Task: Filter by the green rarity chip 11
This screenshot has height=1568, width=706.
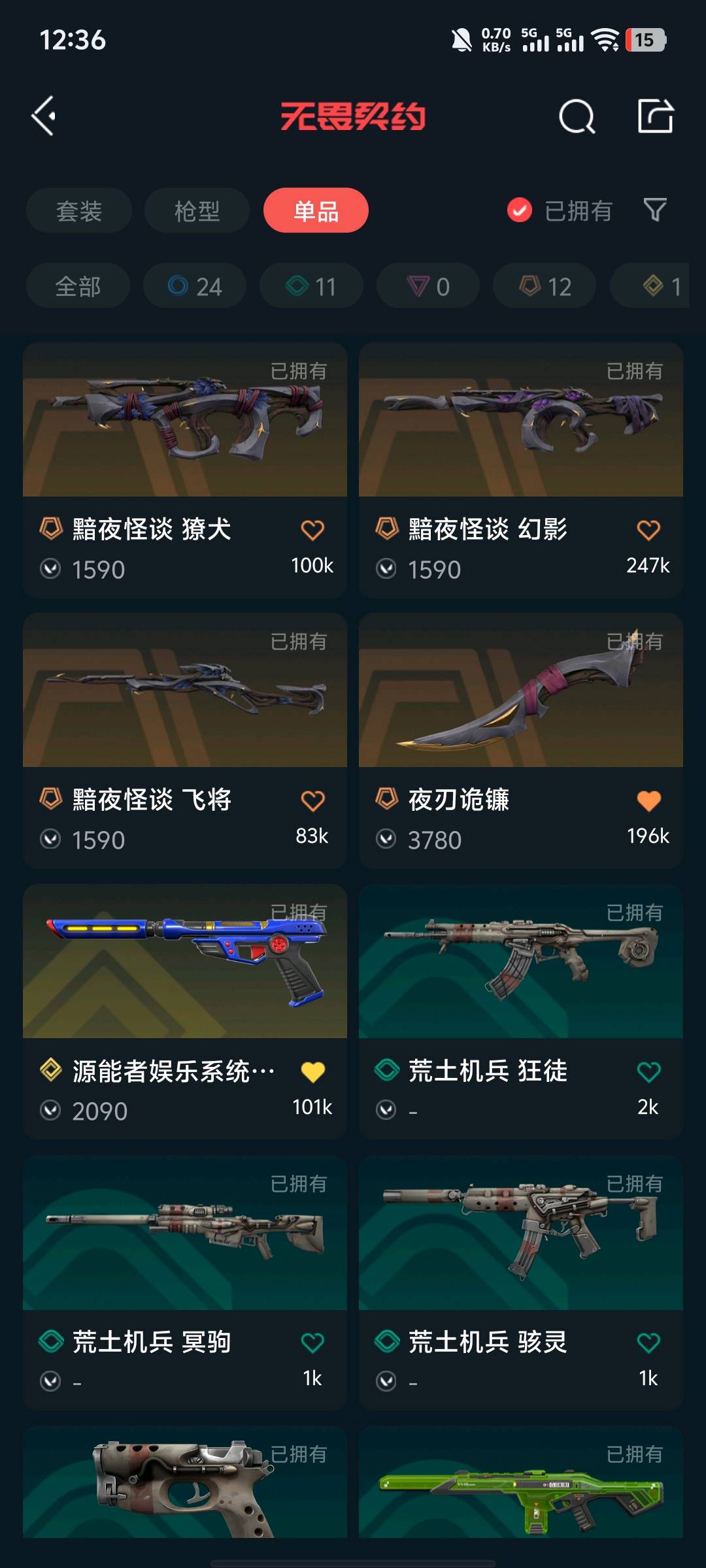Action: point(311,286)
